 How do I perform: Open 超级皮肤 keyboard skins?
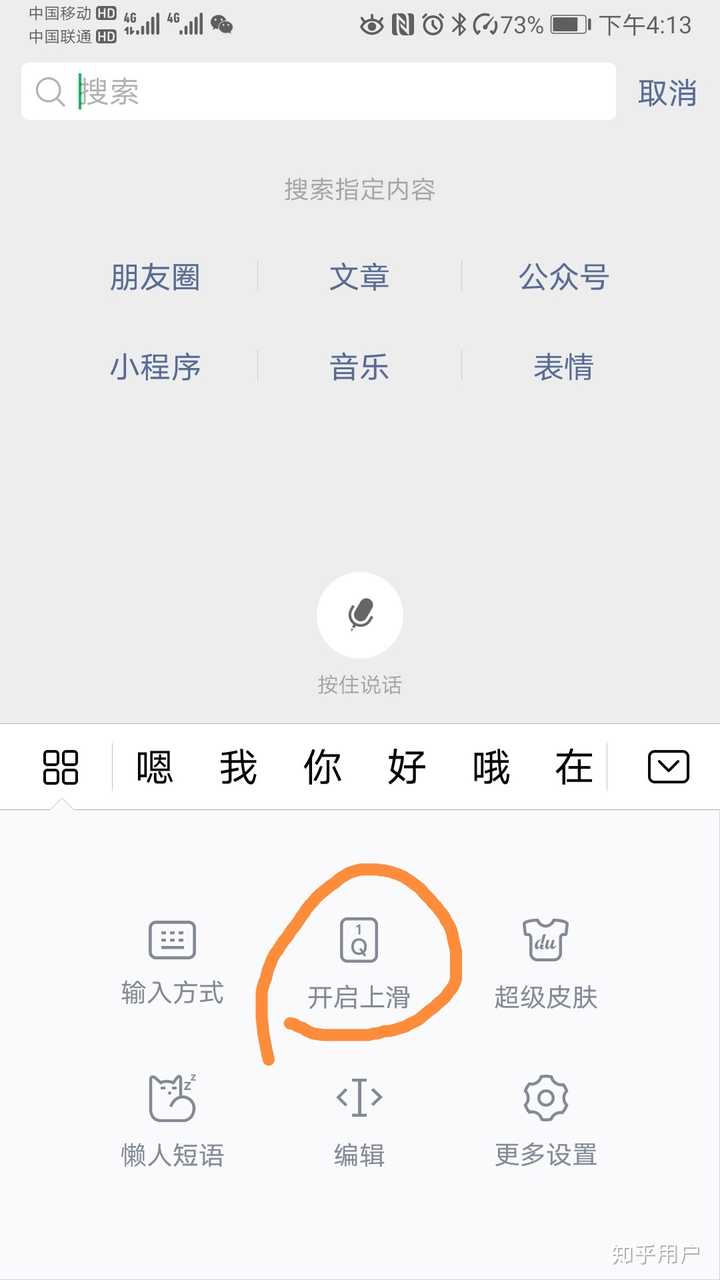click(546, 962)
